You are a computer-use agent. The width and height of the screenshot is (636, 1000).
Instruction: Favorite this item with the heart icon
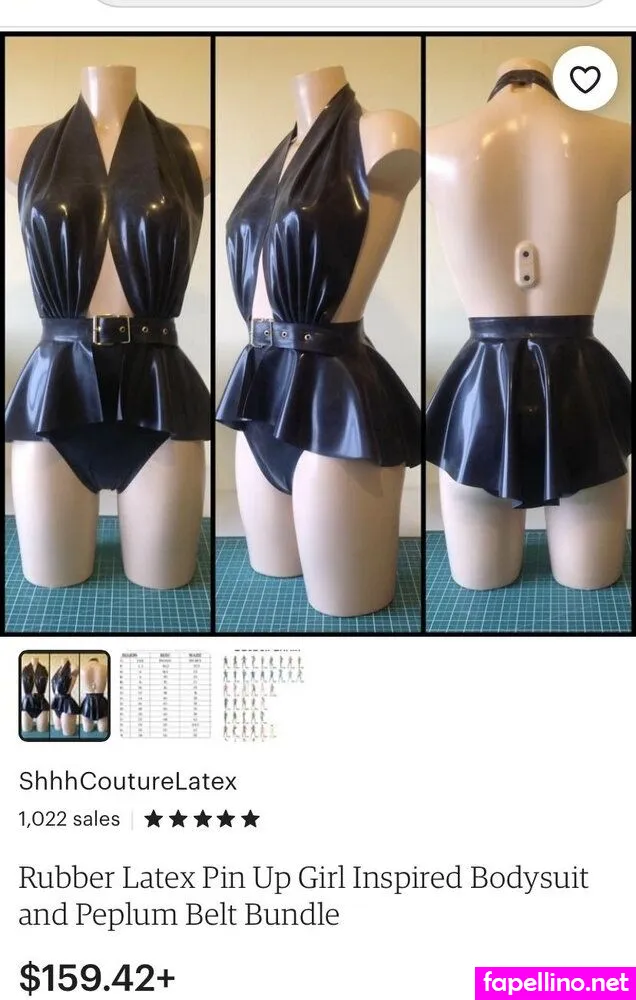[x=585, y=79]
